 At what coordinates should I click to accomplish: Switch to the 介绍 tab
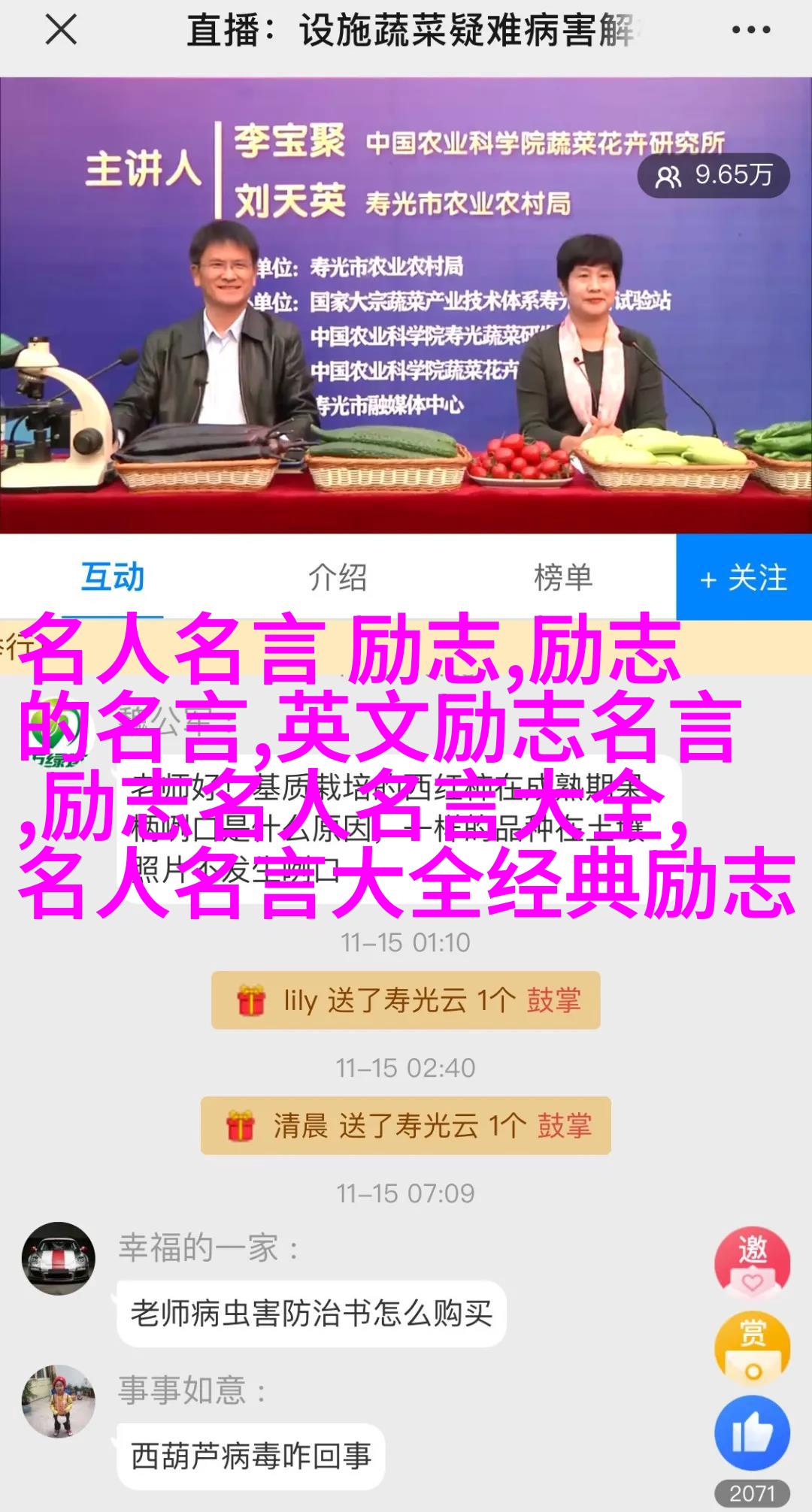pos(338,577)
